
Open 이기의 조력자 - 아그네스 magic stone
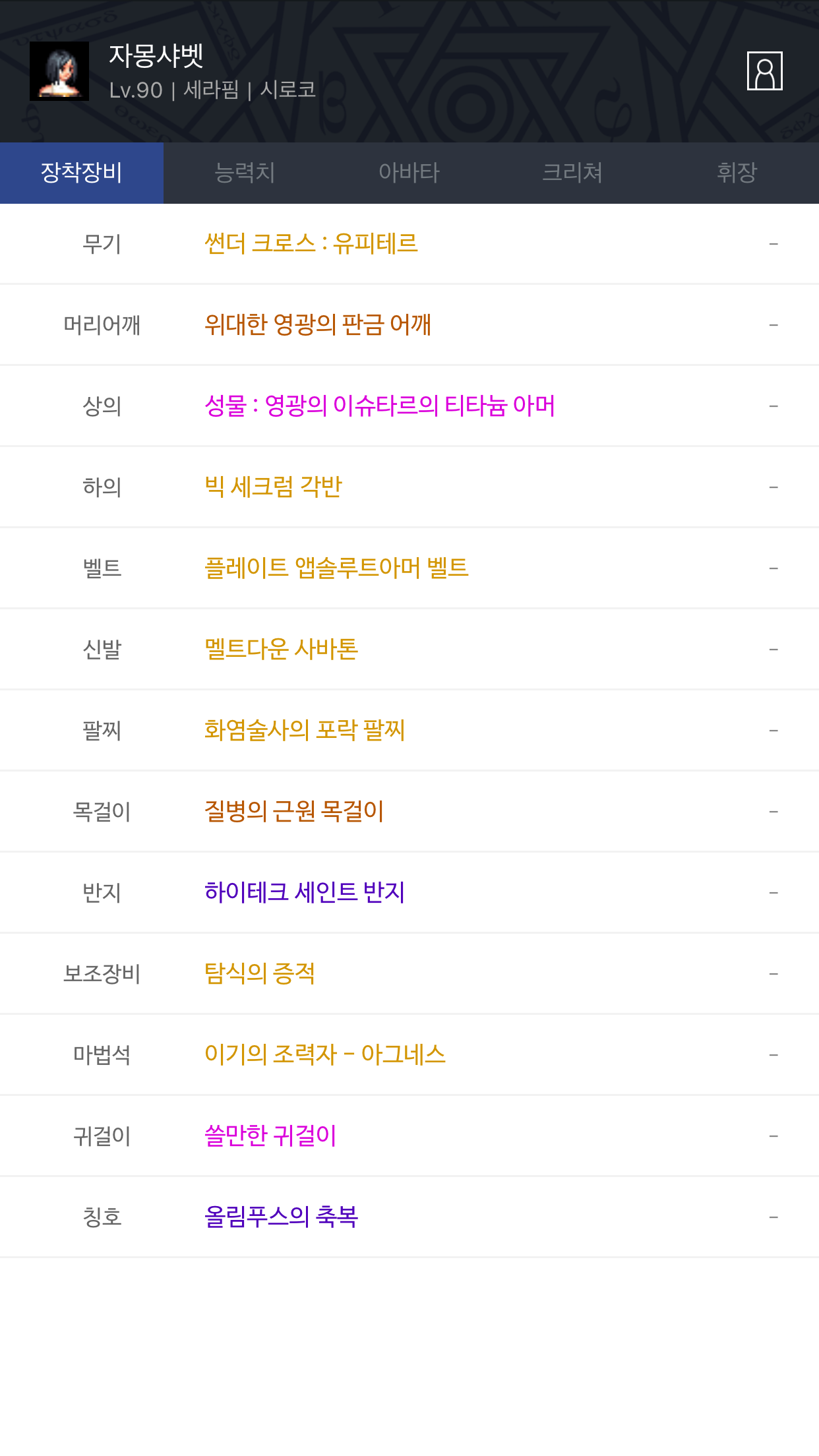click(x=325, y=1054)
